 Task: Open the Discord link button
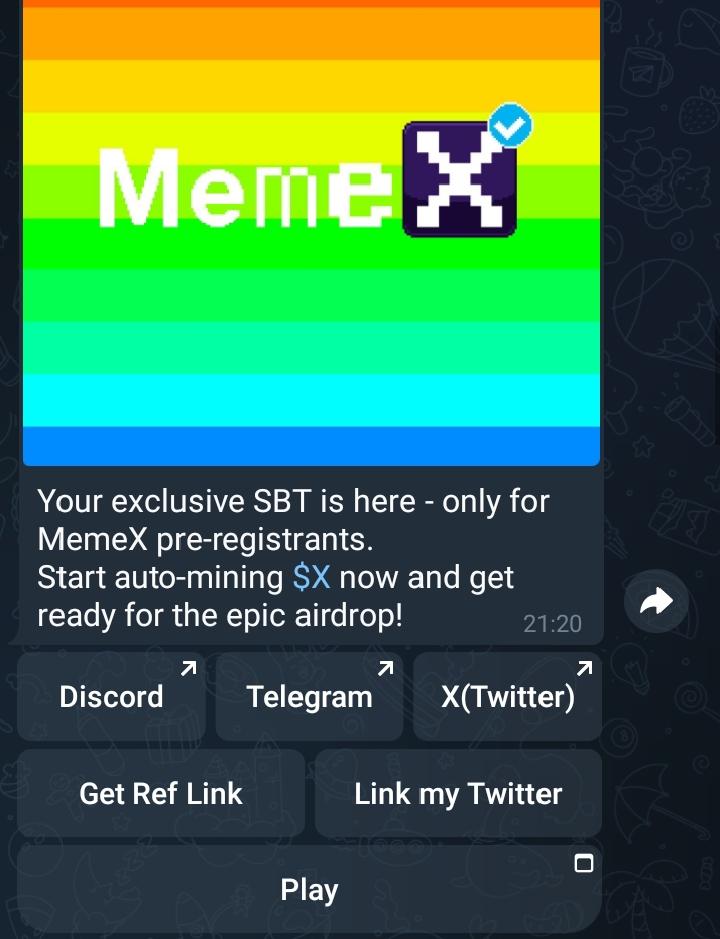pyautogui.click(x=111, y=696)
